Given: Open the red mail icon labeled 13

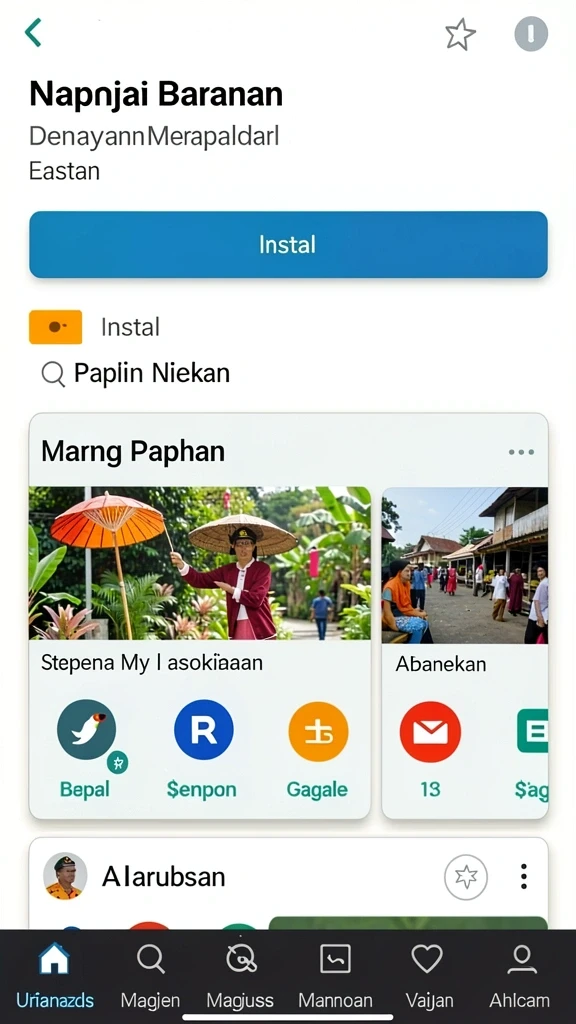Looking at the screenshot, I should pos(430,731).
